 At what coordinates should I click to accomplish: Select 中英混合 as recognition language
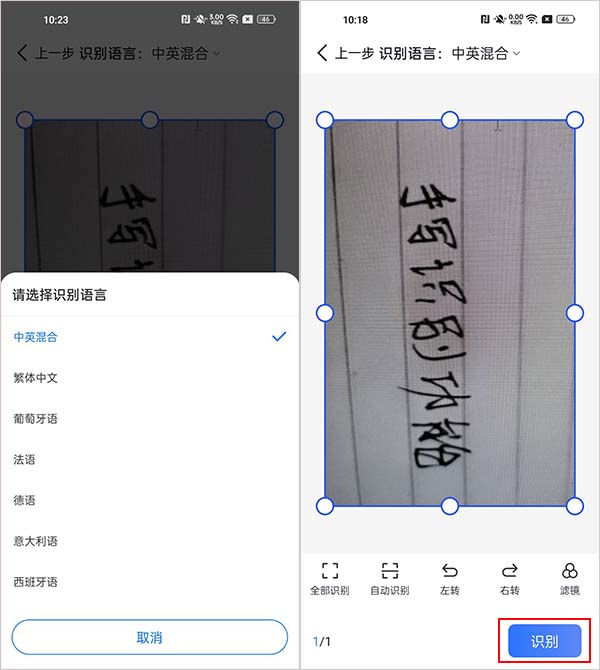pyautogui.click(x=36, y=337)
